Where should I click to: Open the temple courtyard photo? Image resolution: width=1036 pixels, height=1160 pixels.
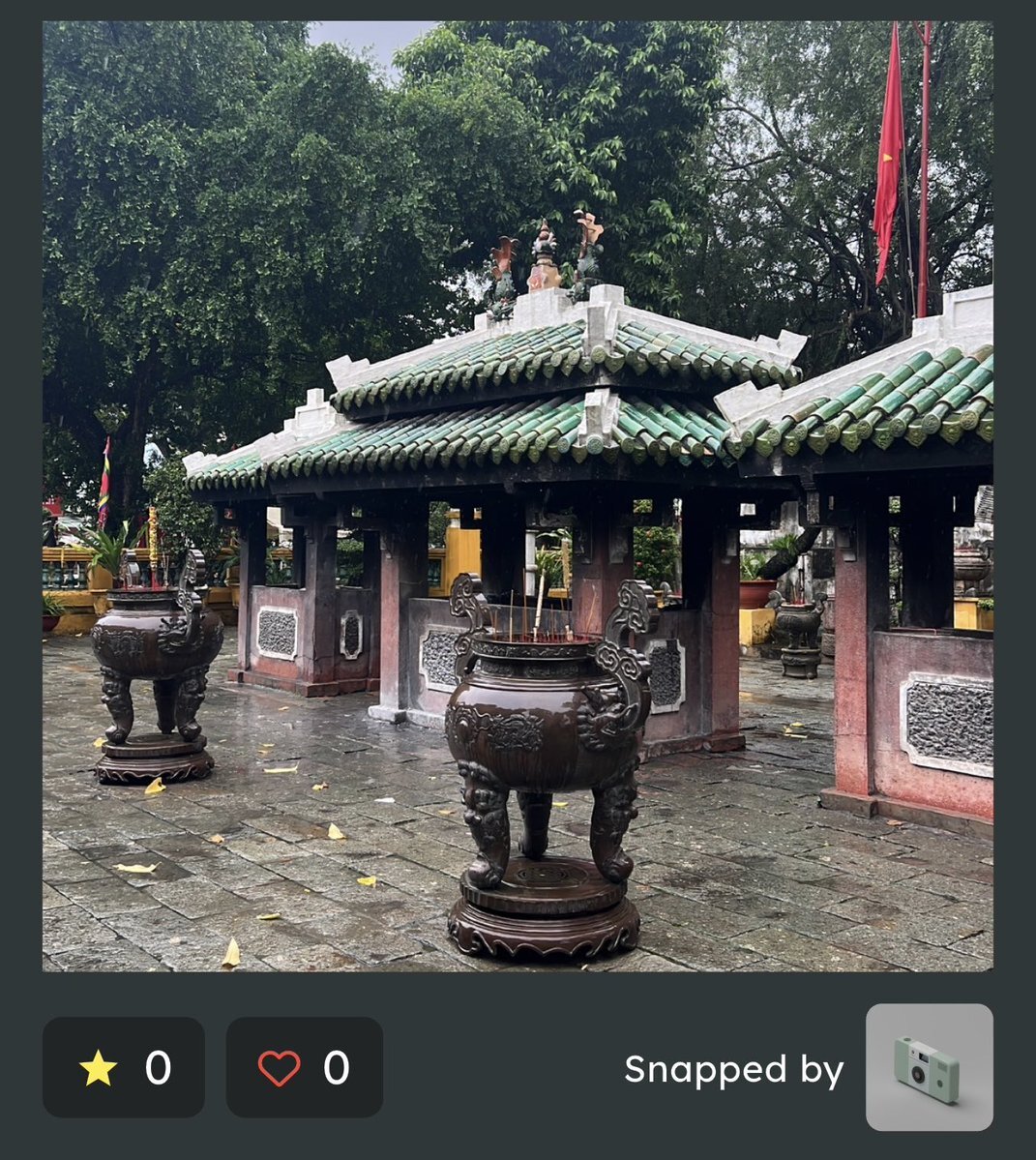coord(518,495)
